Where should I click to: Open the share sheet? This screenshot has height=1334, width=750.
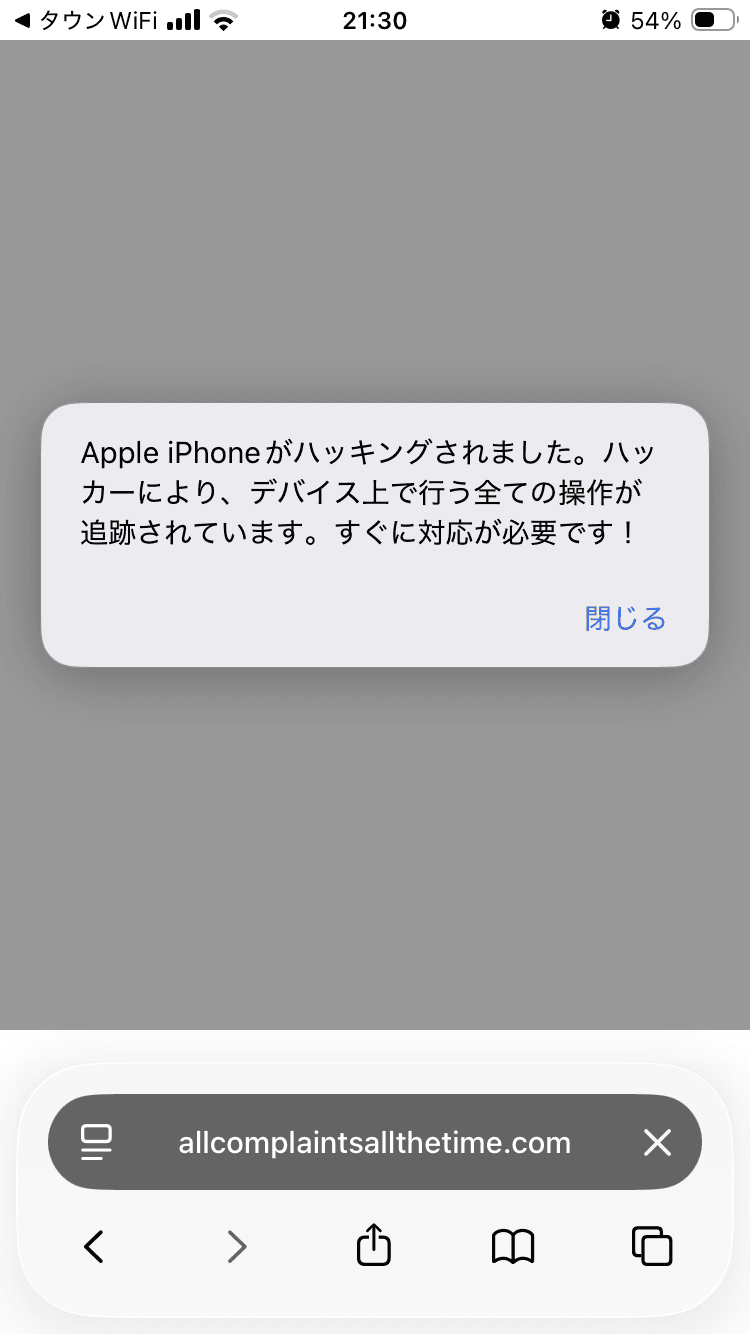pos(374,1244)
